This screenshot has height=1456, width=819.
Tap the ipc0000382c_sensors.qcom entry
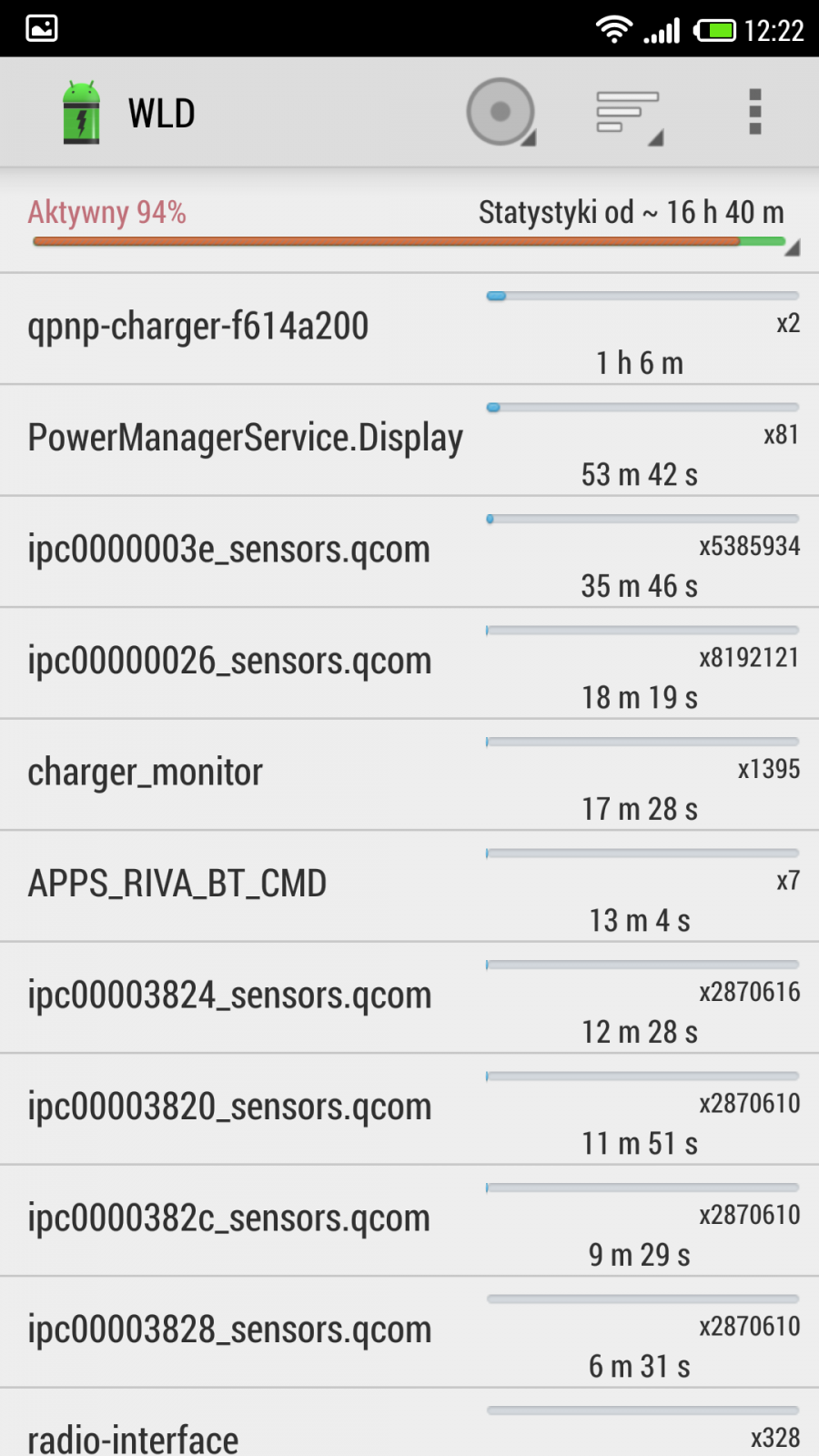[409, 1220]
